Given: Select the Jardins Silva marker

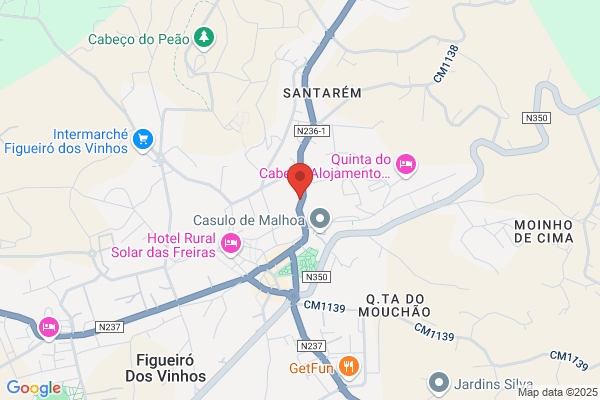Looking at the screenshot, I should 439,384.
